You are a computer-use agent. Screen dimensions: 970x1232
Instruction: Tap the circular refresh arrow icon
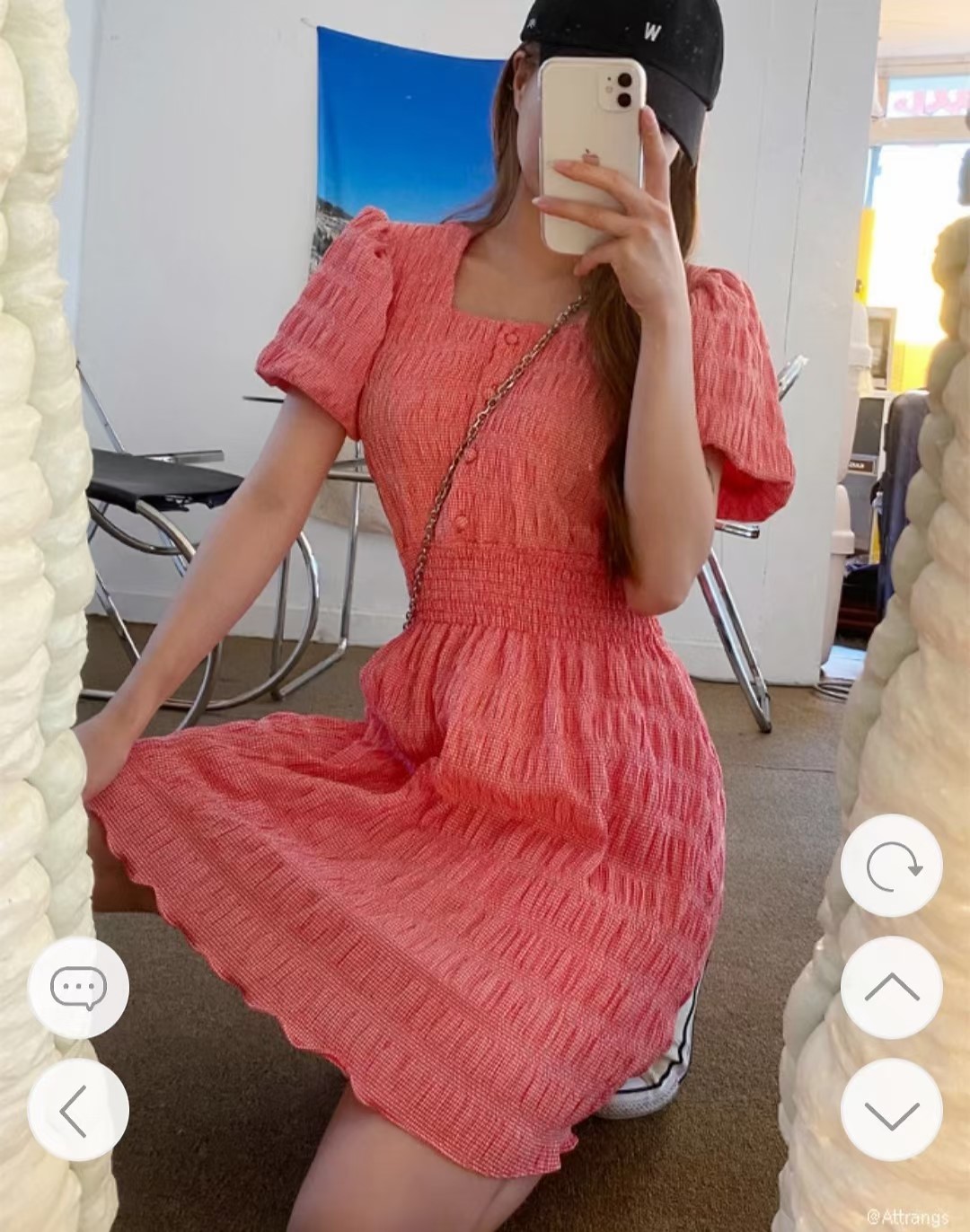click(x=892, y=866)
